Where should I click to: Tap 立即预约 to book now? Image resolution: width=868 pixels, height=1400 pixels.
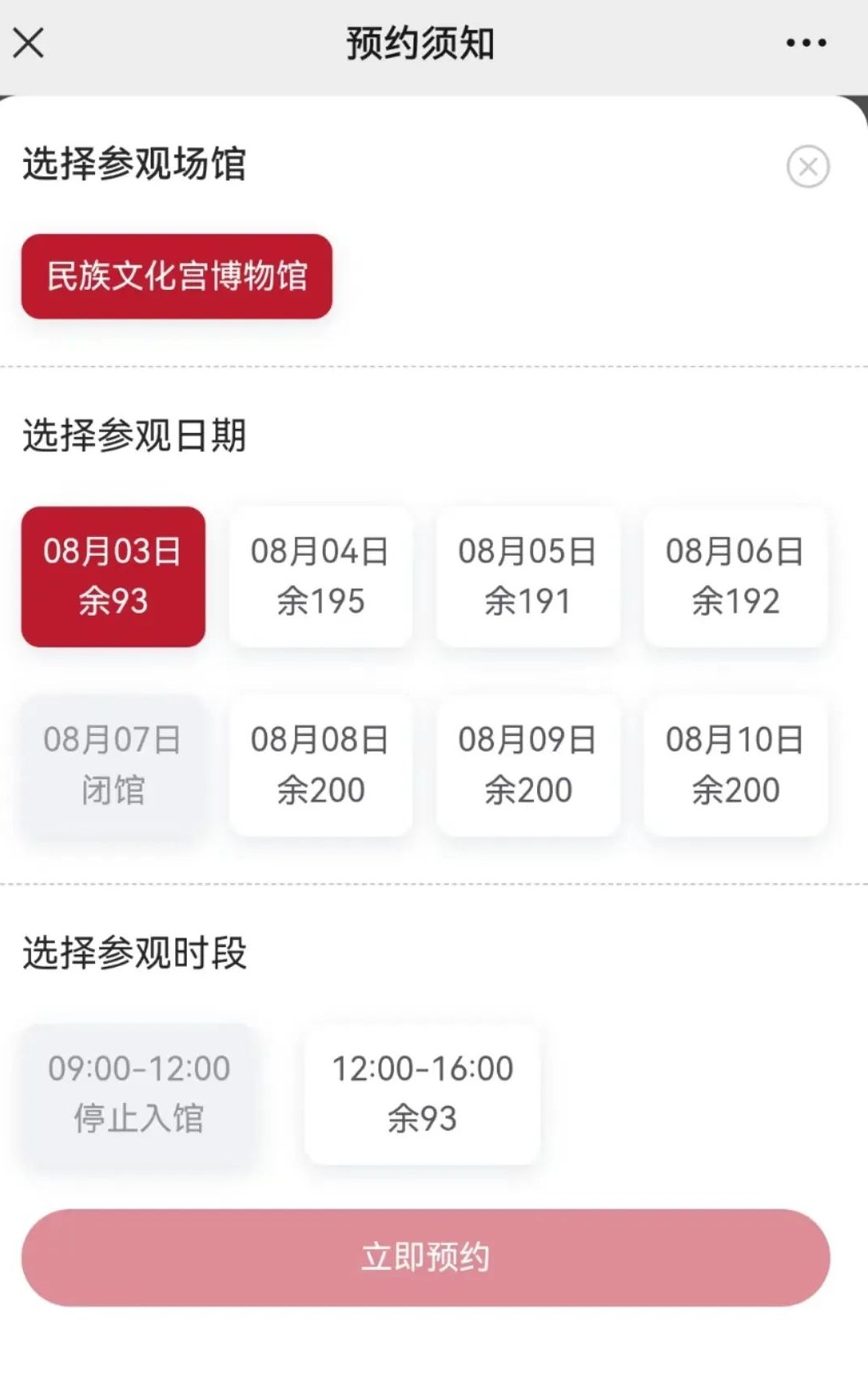(x=426, y=1258)
